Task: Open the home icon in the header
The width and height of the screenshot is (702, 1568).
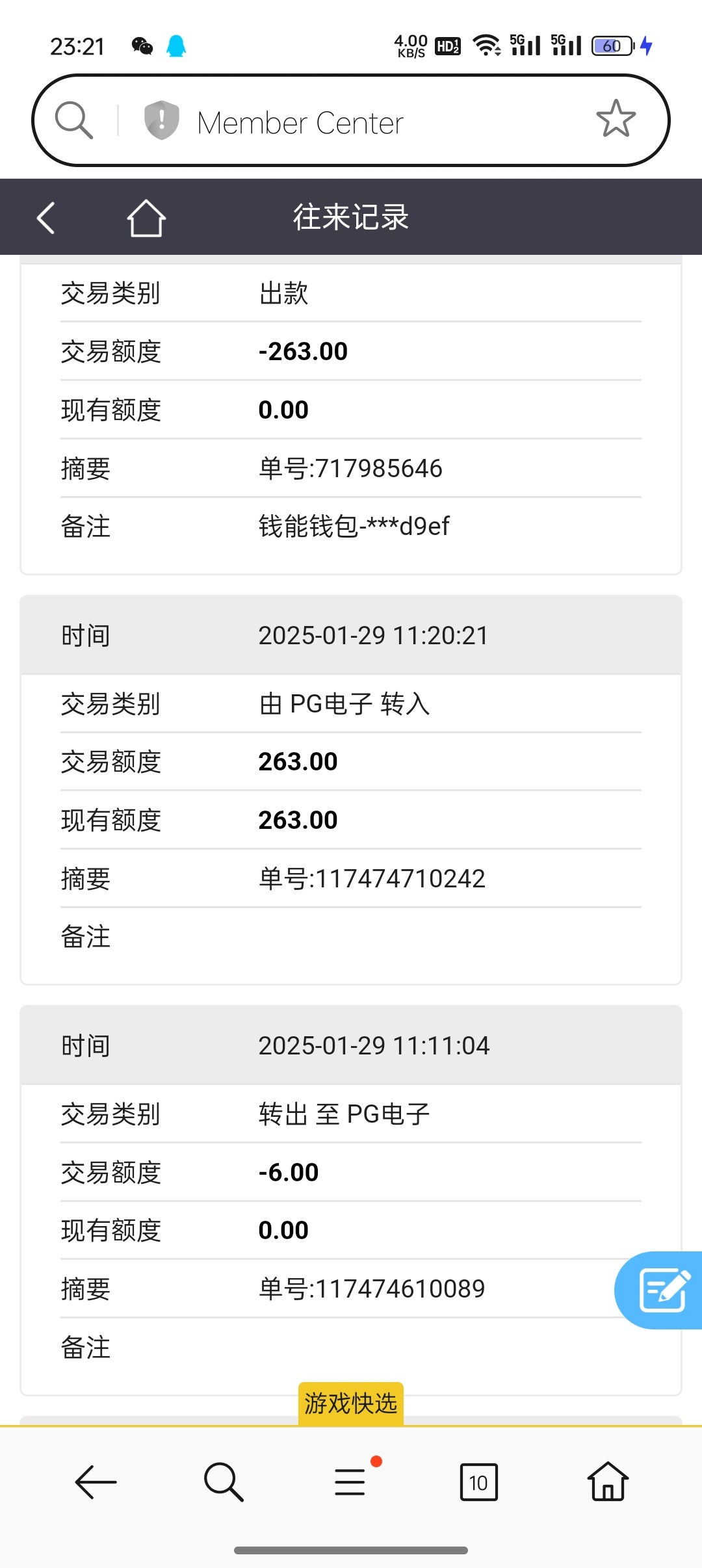Action: (x=146, y=218)
